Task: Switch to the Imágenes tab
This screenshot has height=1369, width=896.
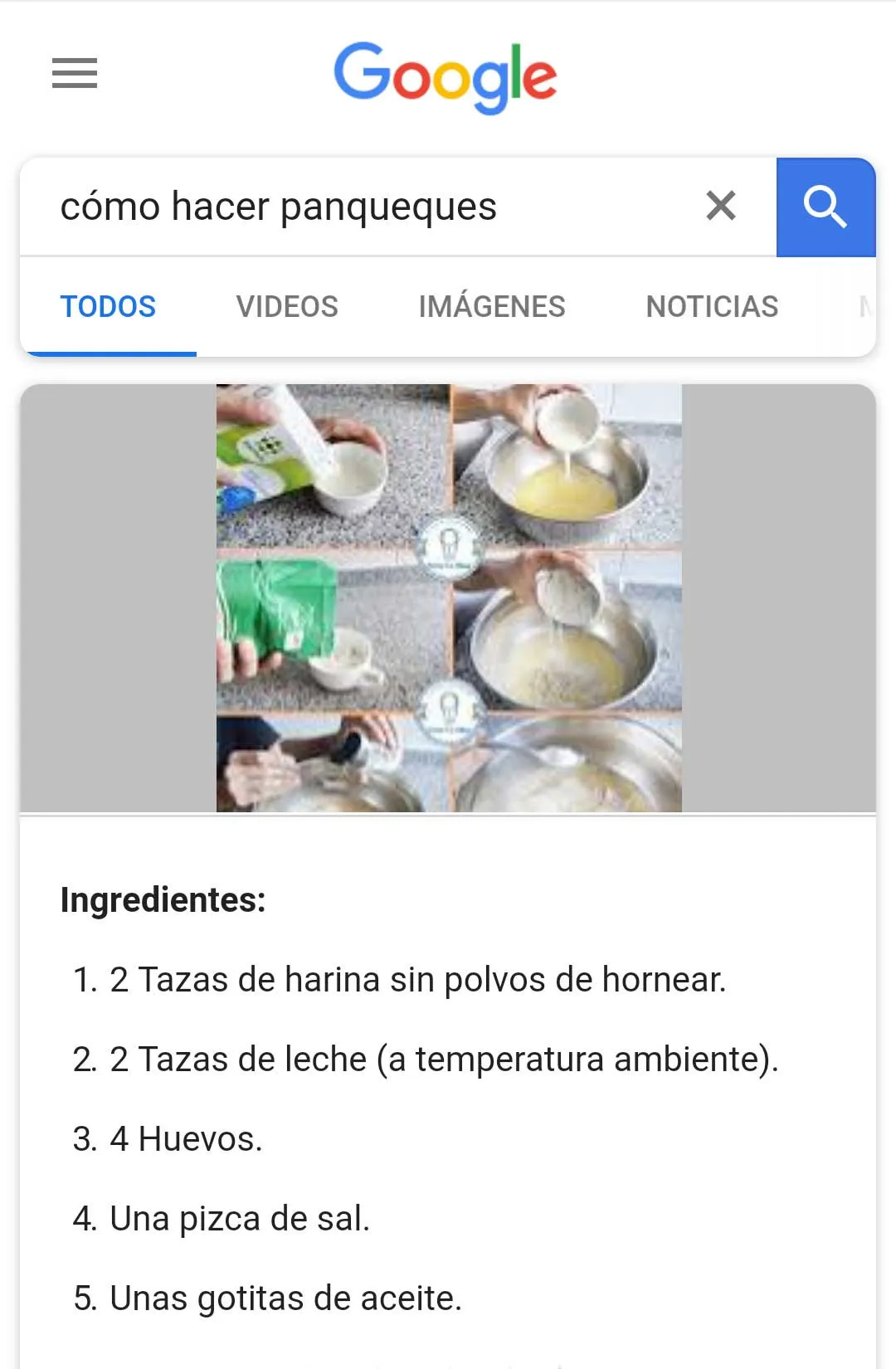Action: [x=491, y=306]
